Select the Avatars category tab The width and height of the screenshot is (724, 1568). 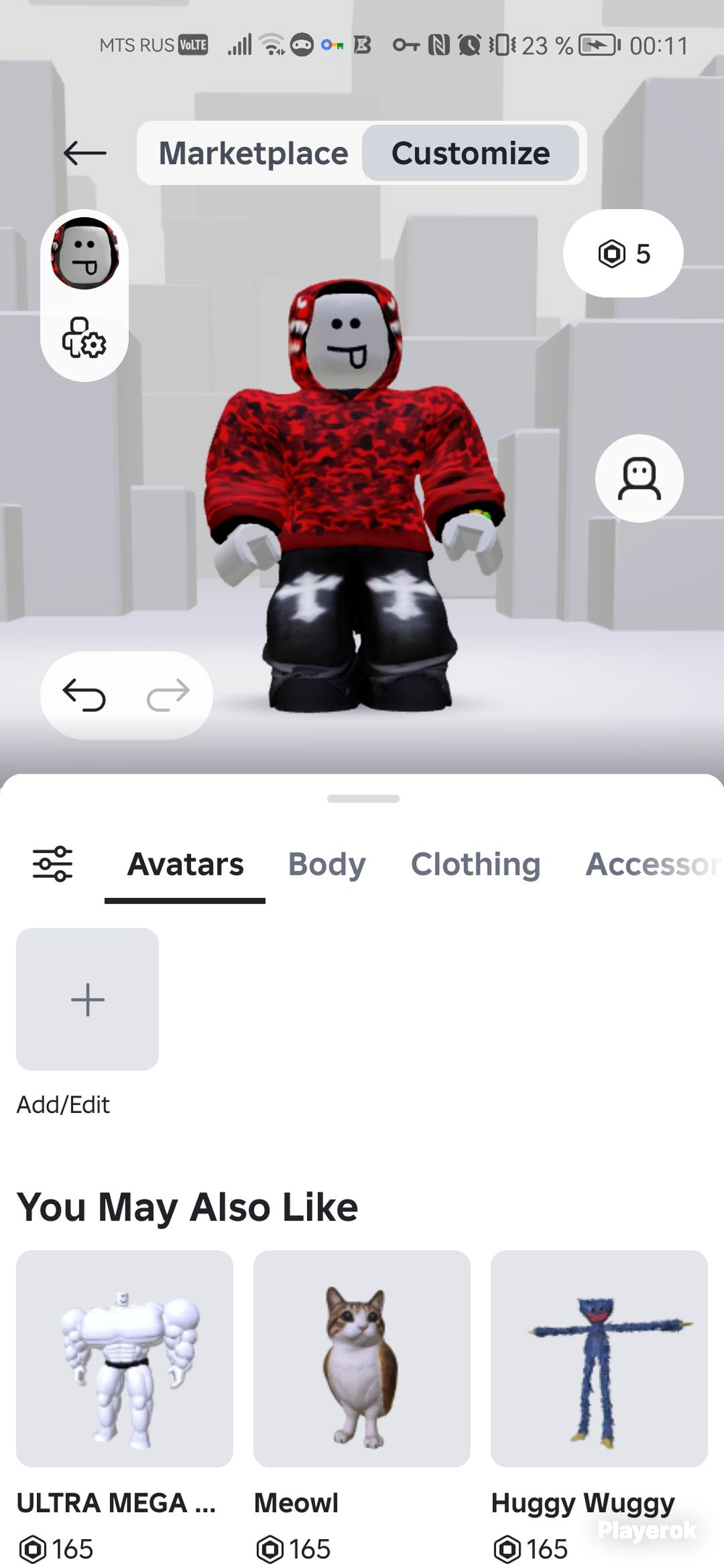185,865
